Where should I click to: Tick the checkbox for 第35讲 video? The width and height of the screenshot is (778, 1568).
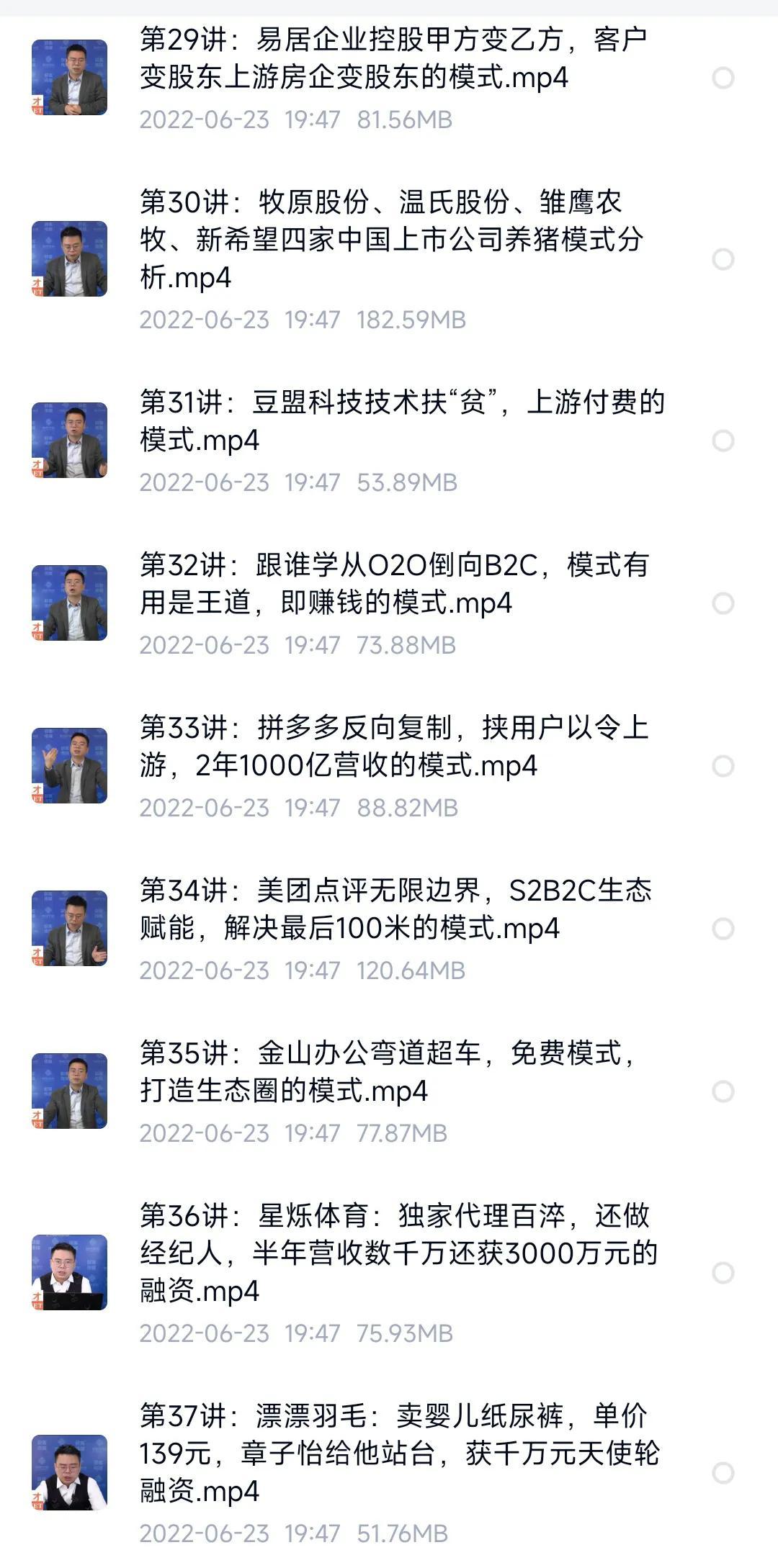(723, 1091)
